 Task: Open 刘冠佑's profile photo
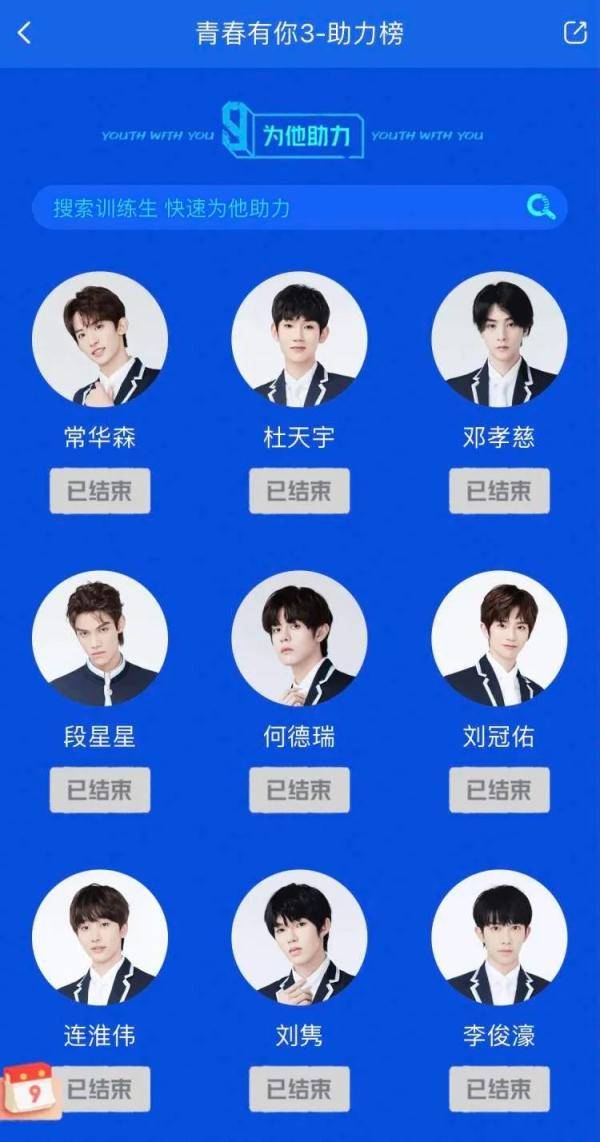click(499, 638)
